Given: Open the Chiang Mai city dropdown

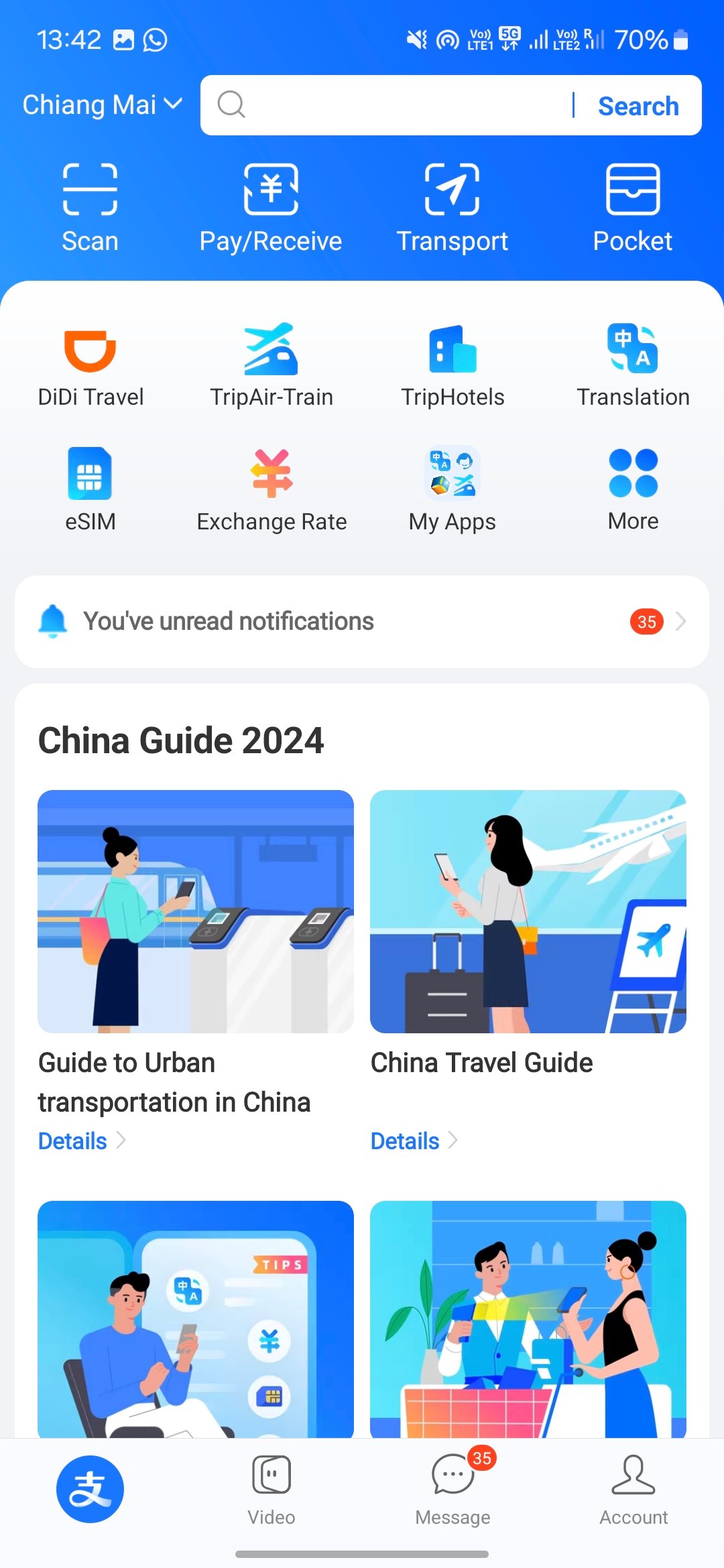Looking at the screenshot, I should tap(102, 105).
